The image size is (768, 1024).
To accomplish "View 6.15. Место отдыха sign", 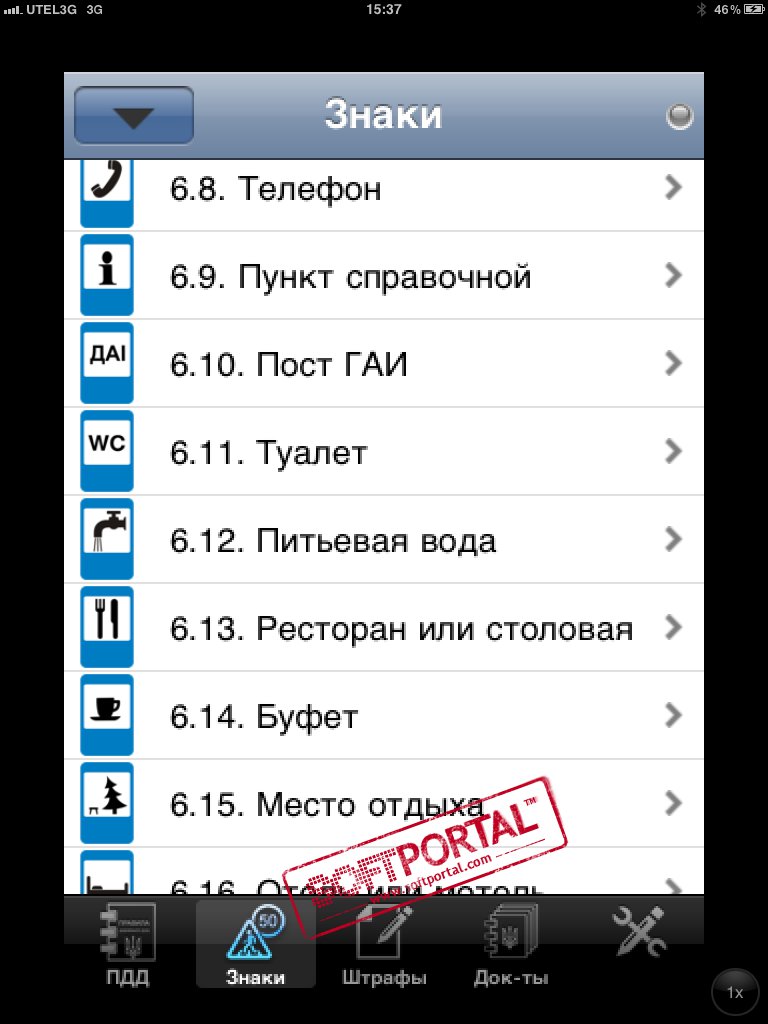I will [x=384, y=804].
